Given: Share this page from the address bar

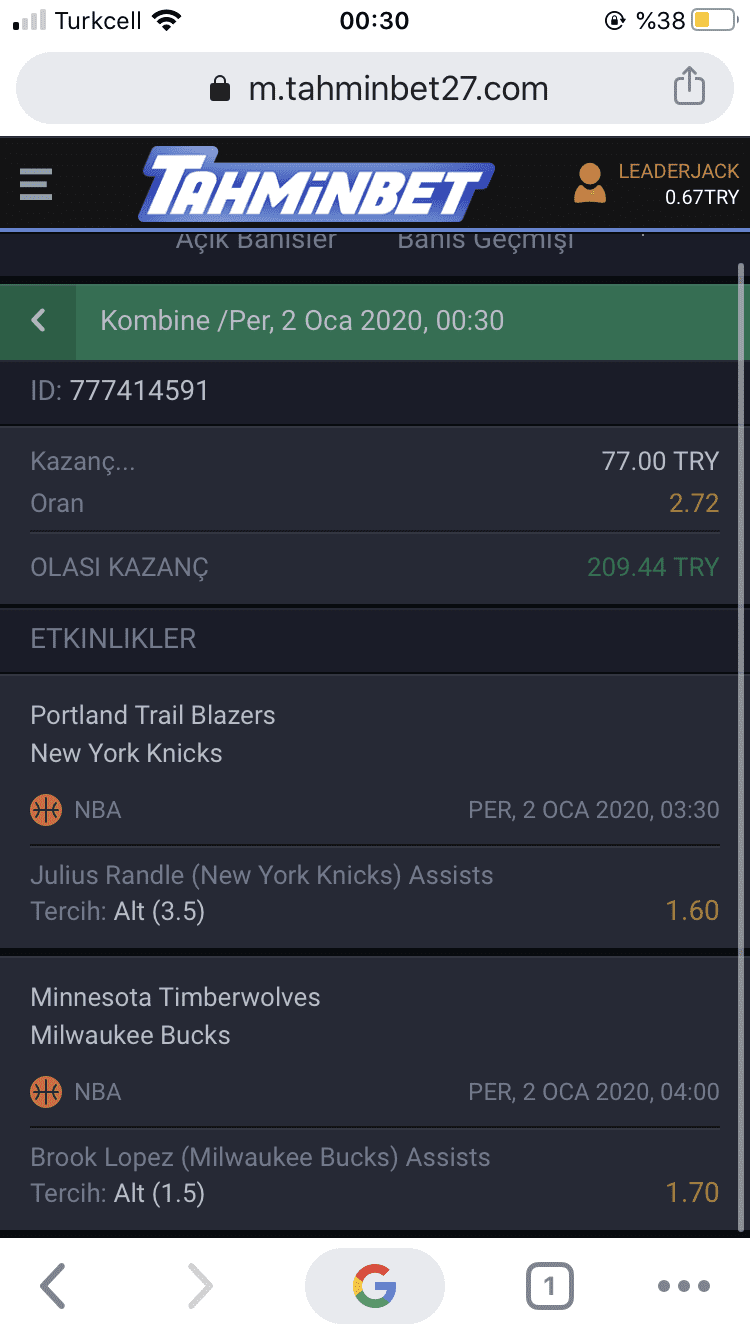Looking at the screenshot, I should pos(689,87).
